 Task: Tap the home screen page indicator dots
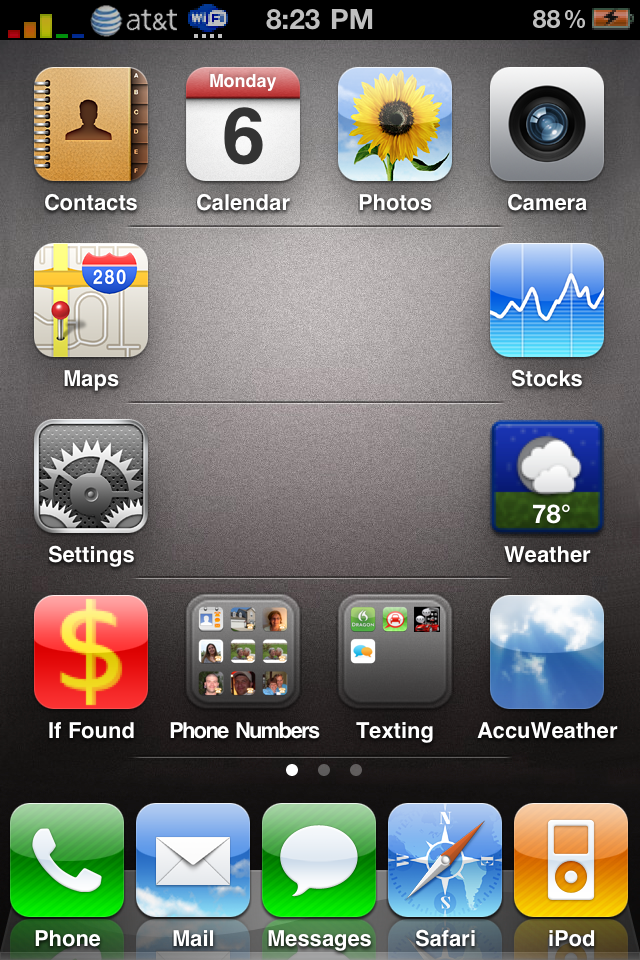click(x=323, y=770)
